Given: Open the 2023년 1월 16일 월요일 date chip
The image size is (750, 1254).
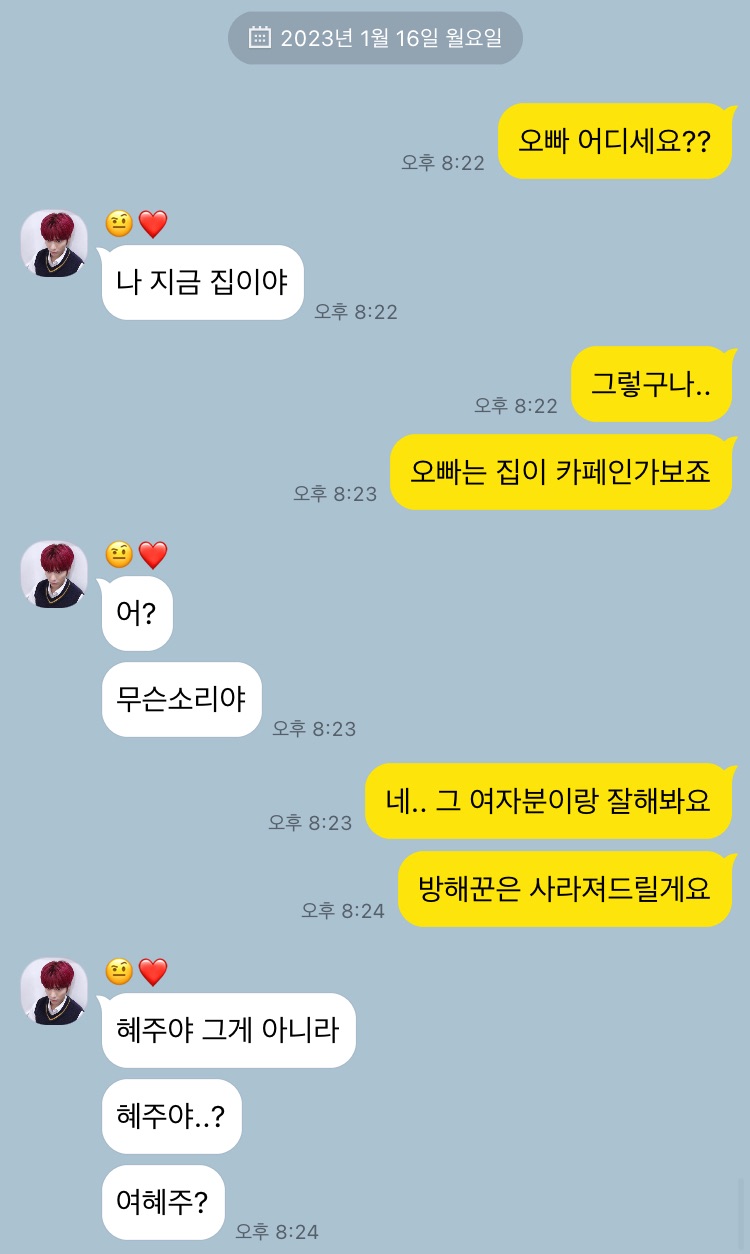Looking at the screenshot, I should tap(375, 38).
